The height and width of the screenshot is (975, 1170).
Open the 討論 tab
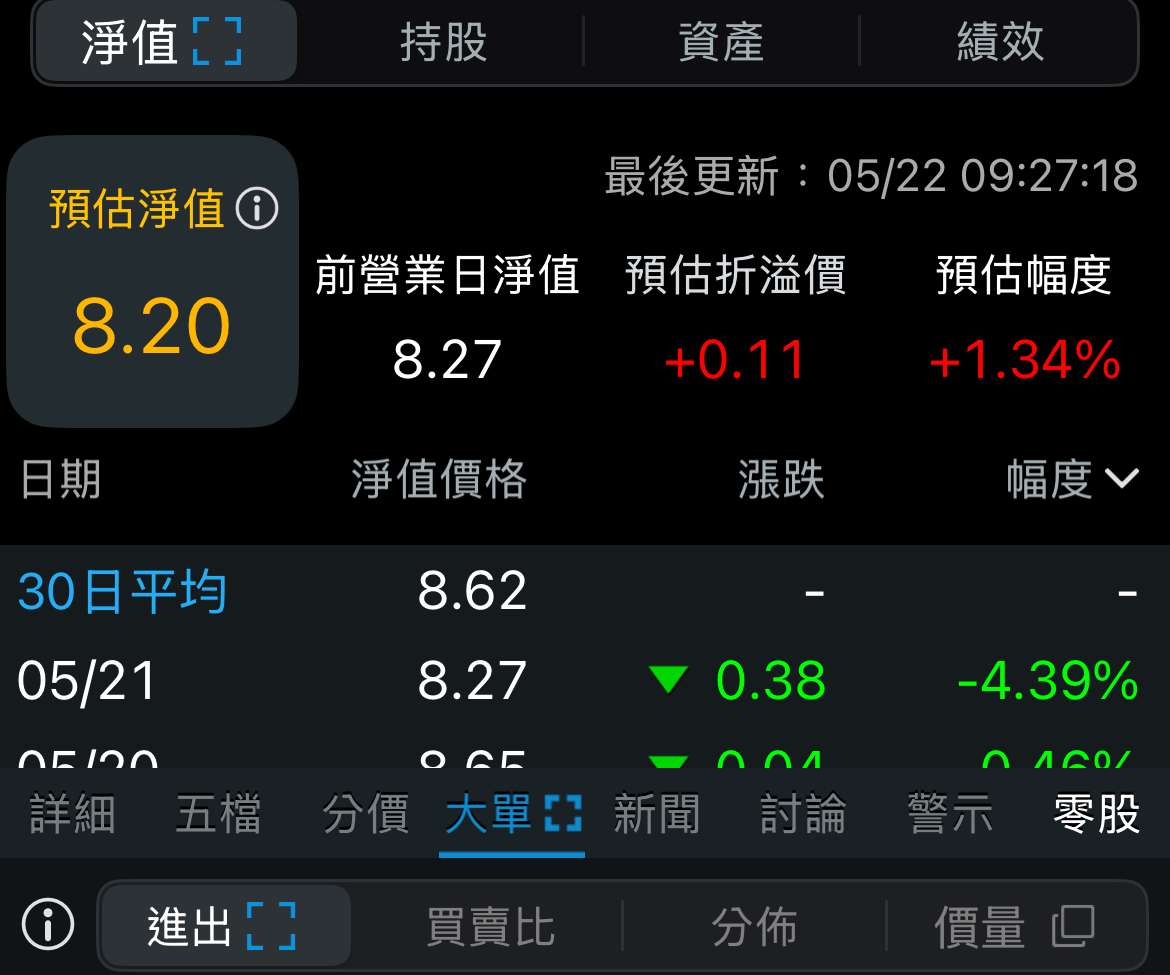804,813
